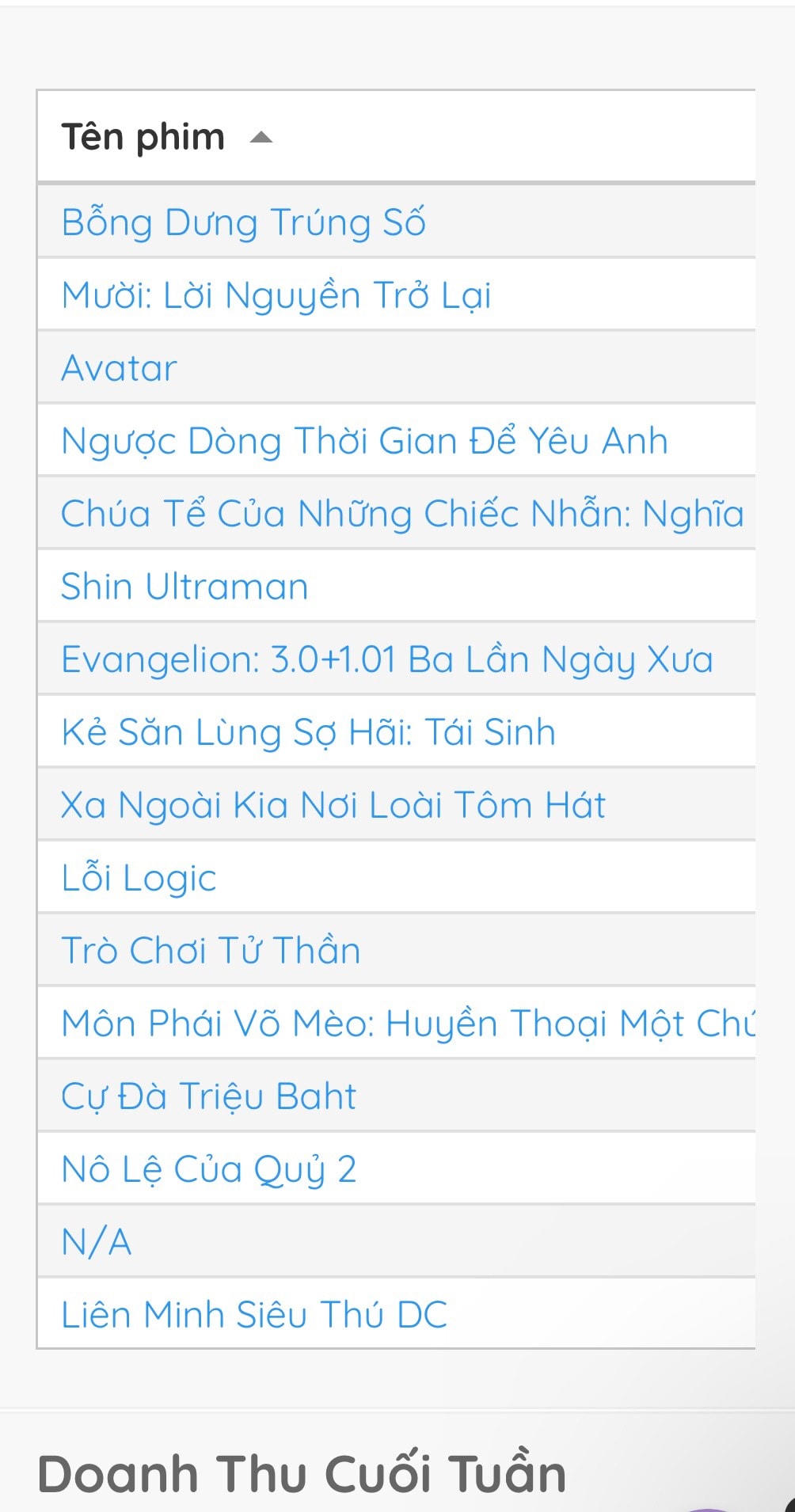The height and width of the screenshot is (1512, 795).
Task: Open "Chúa Tể Của Những Chiếc Nhẫn: Nghĩa"
Action: click(402, 513)
